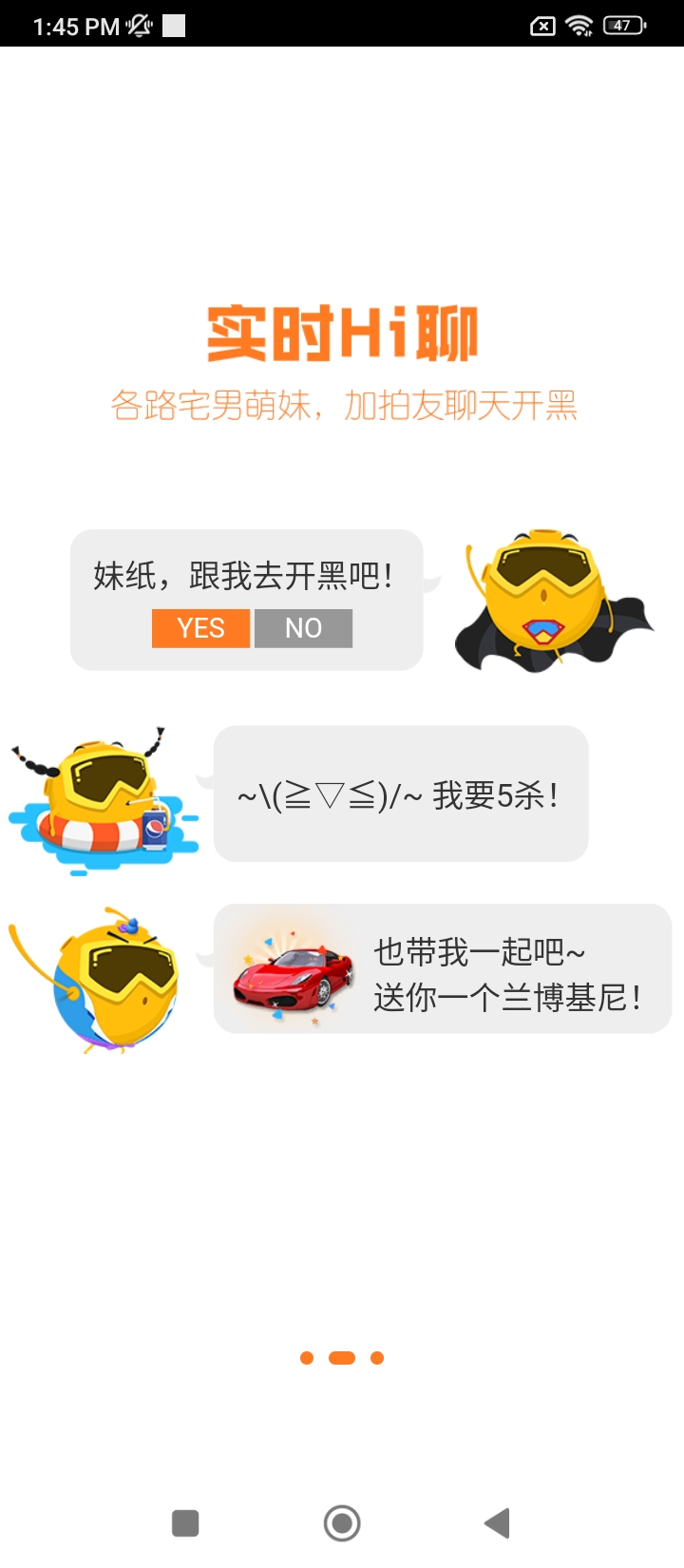Screen dimensions: 684x1568
Task: Jump to the last onboarding page dot
Action: click(x=377, y=1358)
